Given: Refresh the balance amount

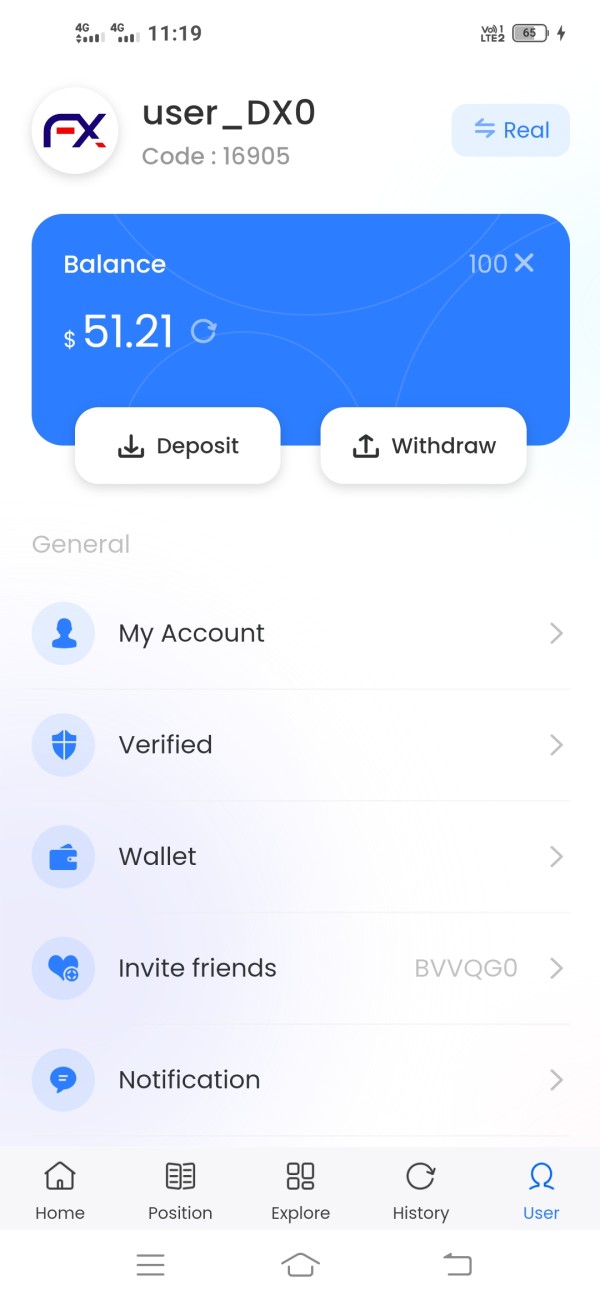Looking at the screenshot, I should 204,331.
